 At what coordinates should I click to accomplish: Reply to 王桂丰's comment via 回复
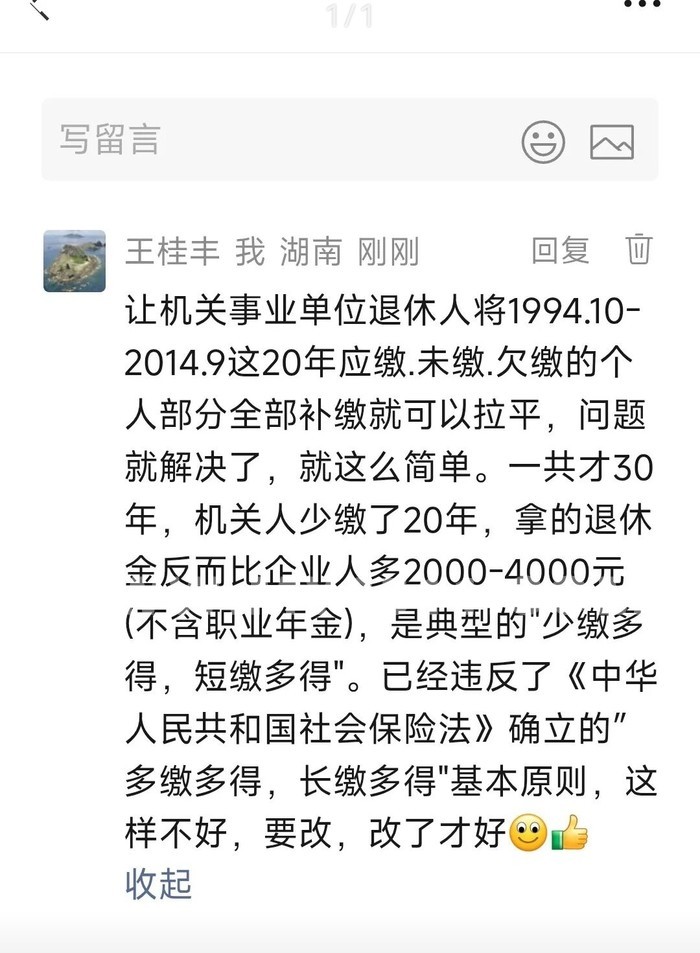click(x=560, y=250)
